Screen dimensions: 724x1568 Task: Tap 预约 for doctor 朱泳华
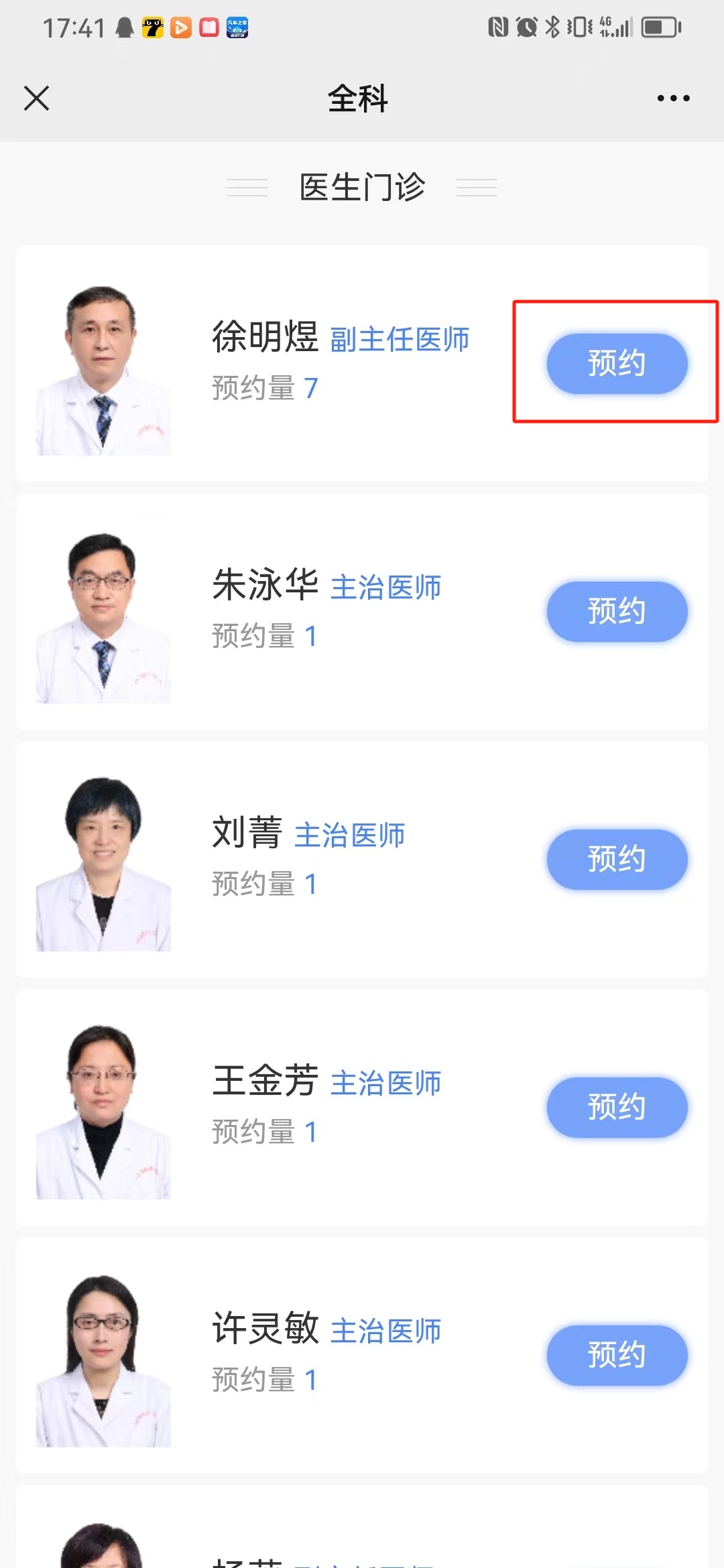click(x=617, y=611)
